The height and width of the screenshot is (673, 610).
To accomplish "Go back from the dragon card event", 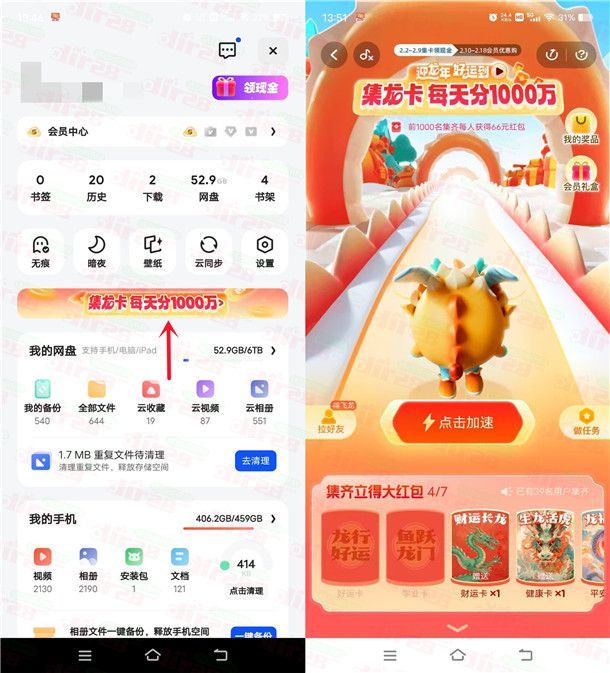I will coord(333,54).
